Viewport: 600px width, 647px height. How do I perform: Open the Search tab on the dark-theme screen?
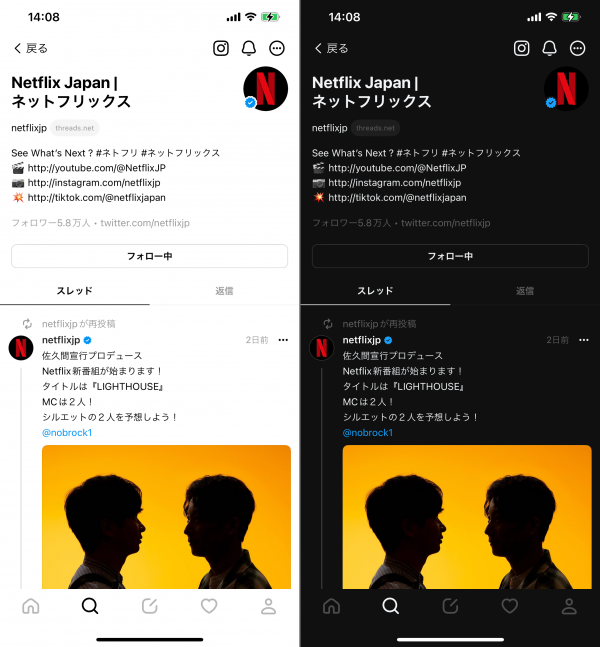(x=391, y=605)
